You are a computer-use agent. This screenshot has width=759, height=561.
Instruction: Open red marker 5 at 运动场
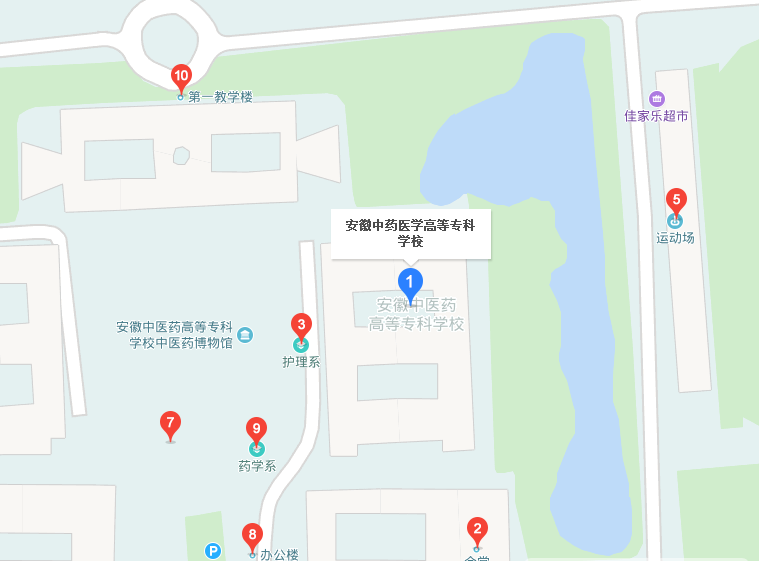(x=676, y=200)
